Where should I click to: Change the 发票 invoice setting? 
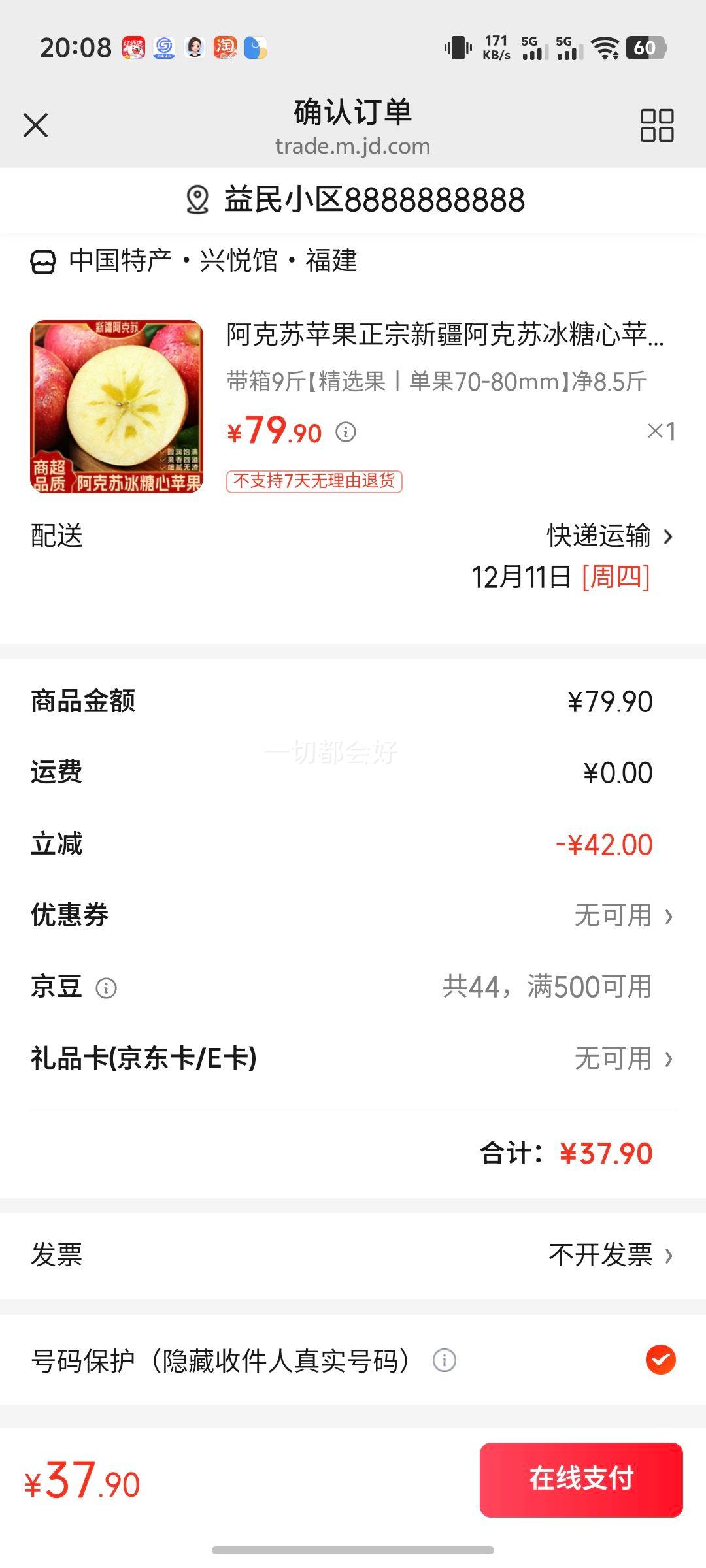(353, 1254)
